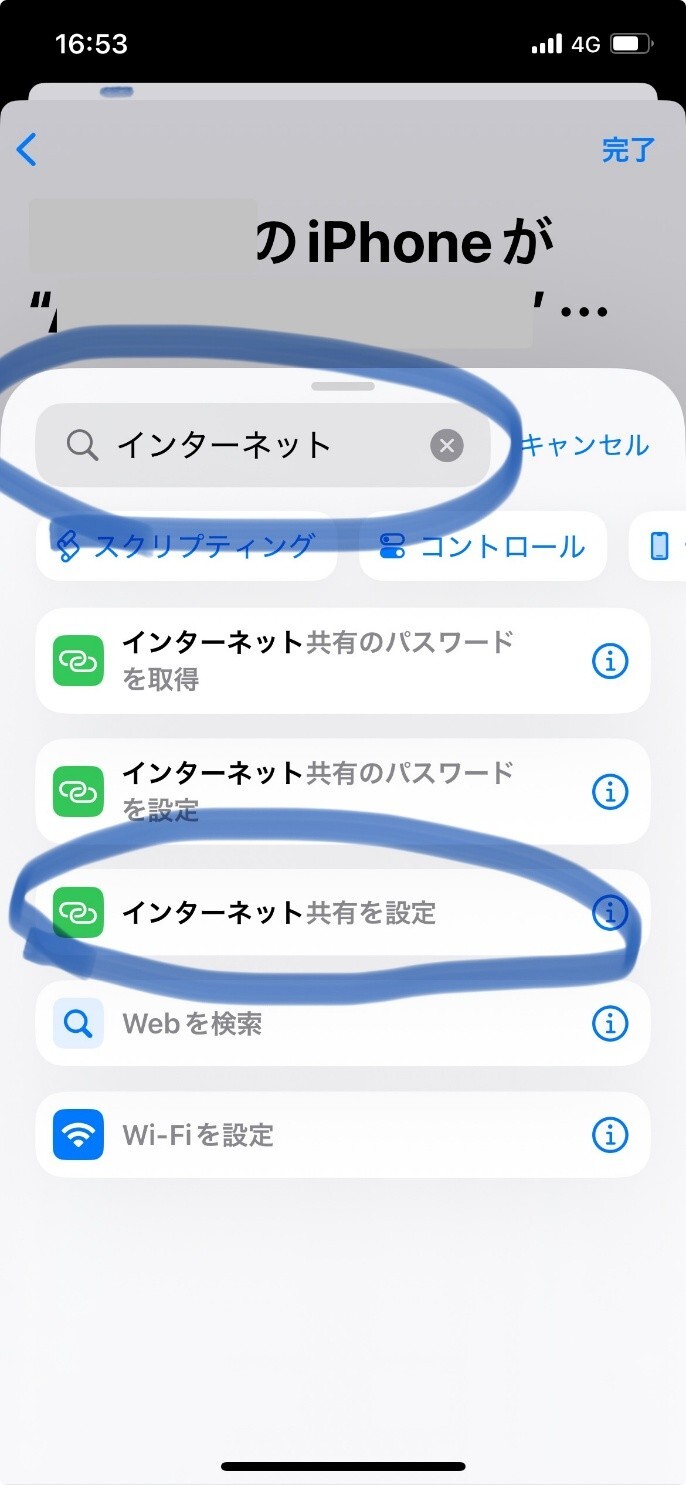This screenshot has height=1485, width=686.
Task: Cancel the search with キャンセル
Action: tap(585, 445)
